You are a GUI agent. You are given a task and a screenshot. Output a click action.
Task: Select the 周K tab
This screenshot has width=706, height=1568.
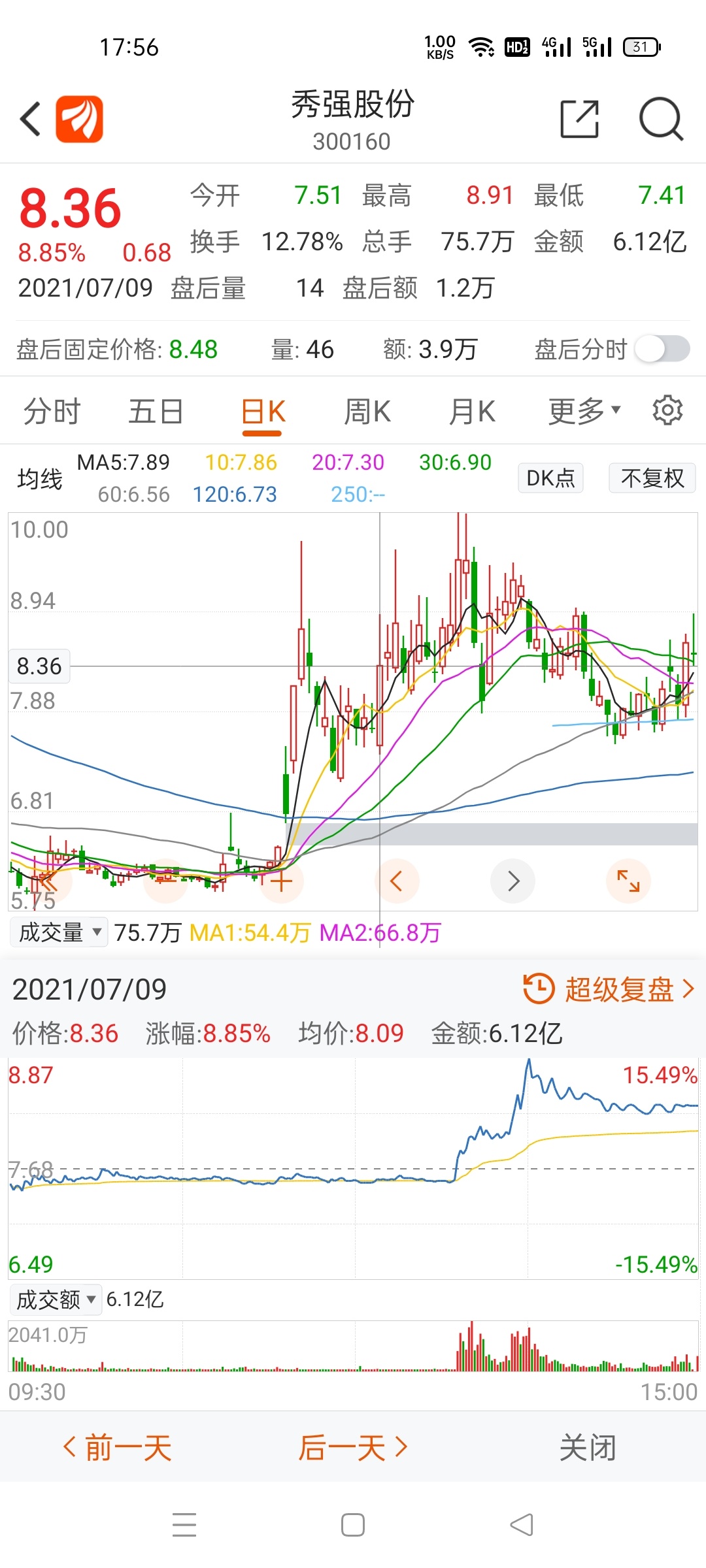[367, 412]
